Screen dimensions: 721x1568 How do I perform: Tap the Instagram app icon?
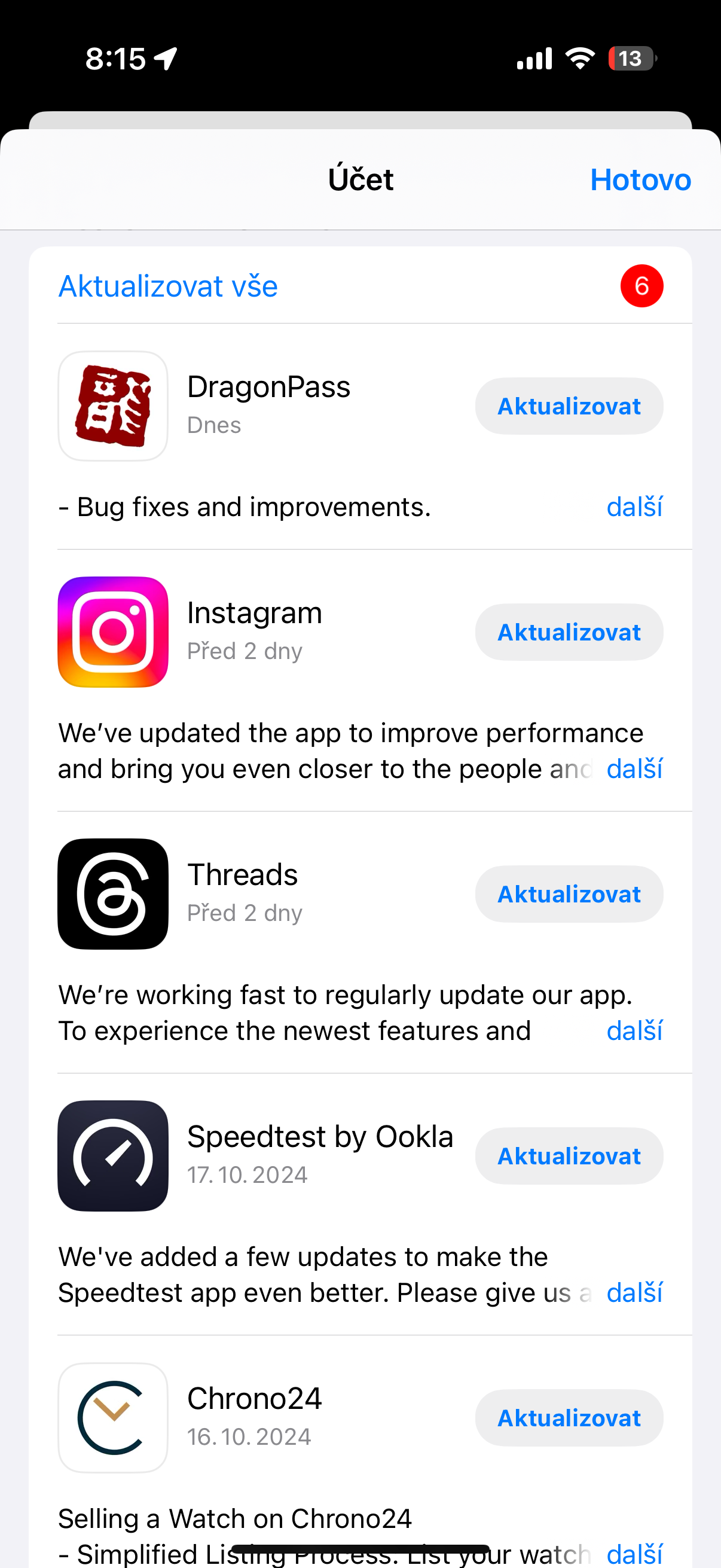tap(112, 632)
